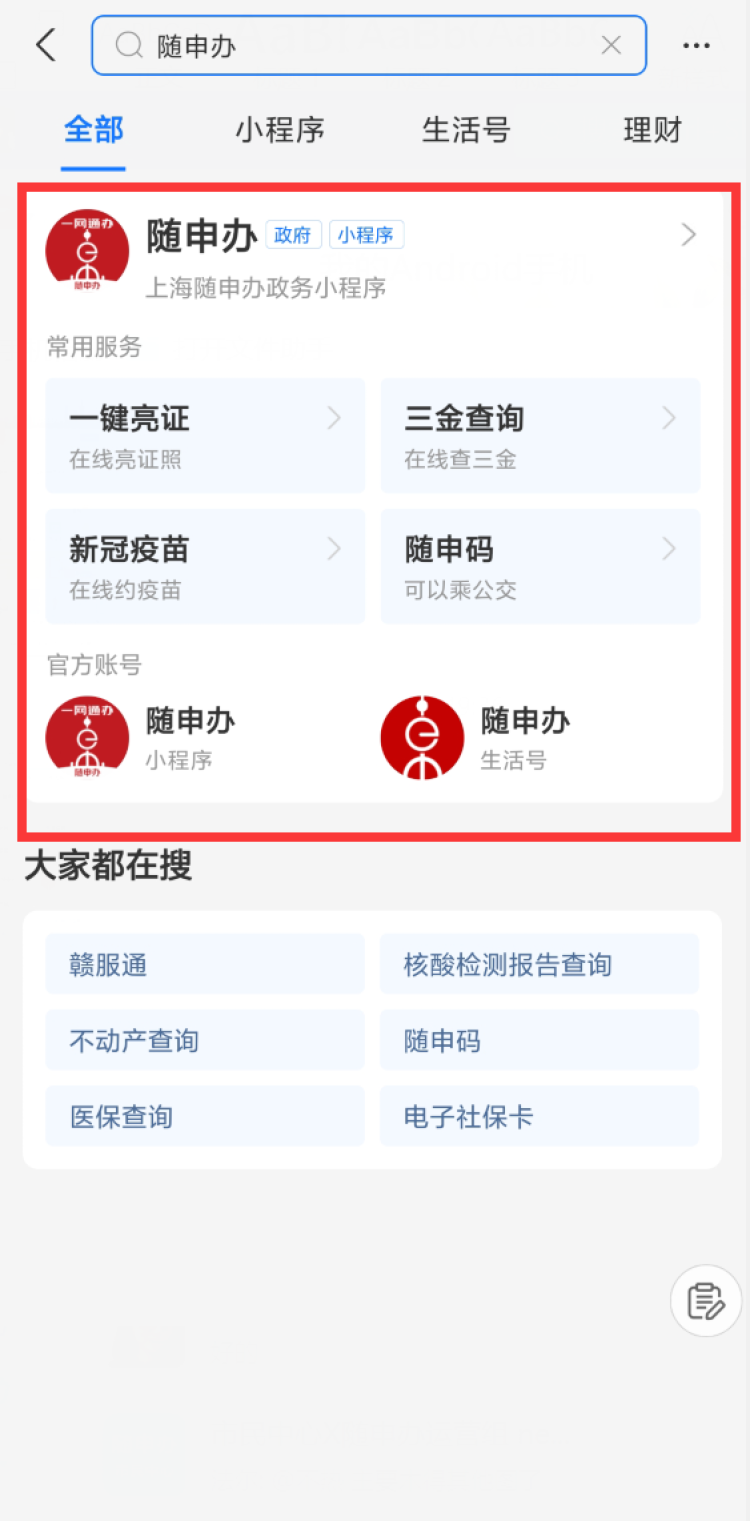
Task: Search for 核酸检测报告查询
Action: click(x=539, y=964)
